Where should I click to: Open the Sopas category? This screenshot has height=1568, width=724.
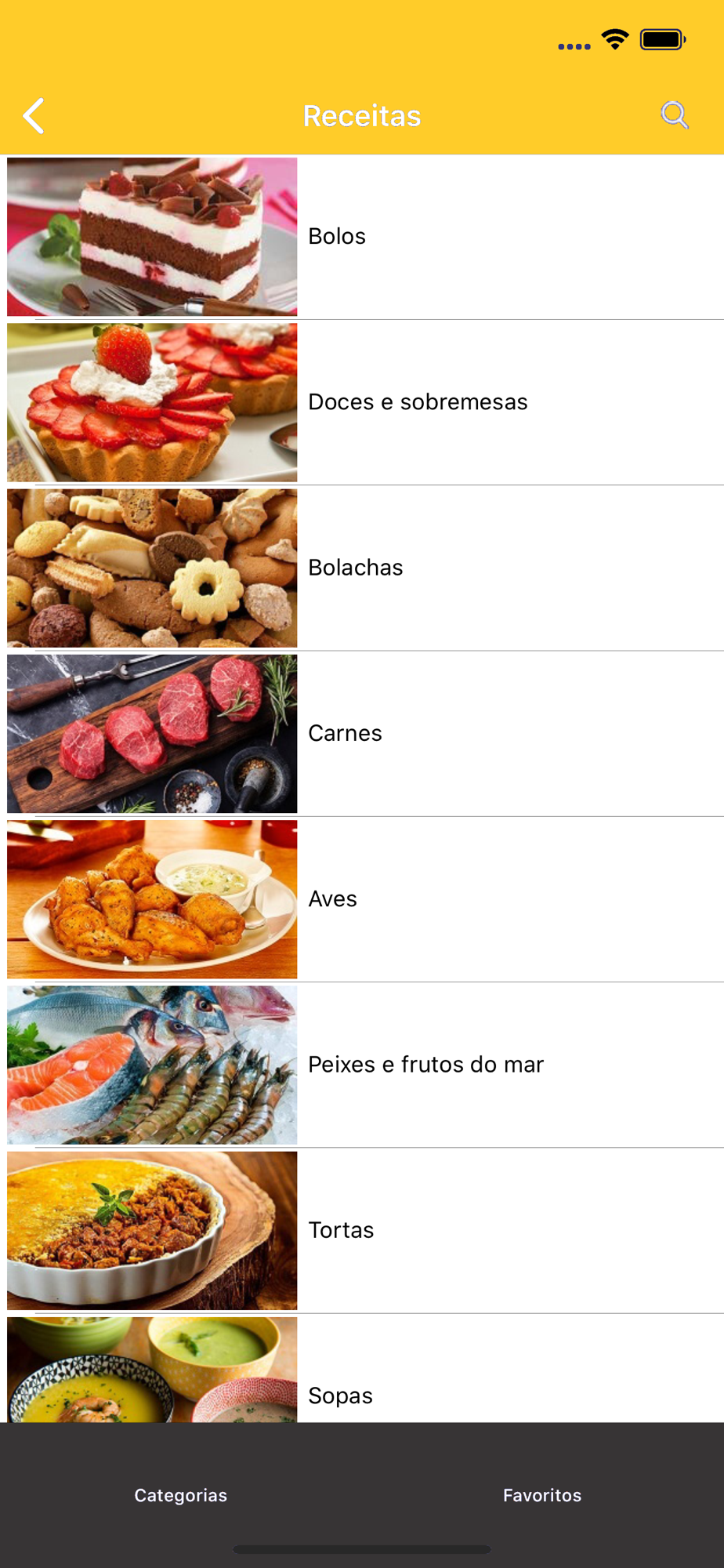(362, 1369)
